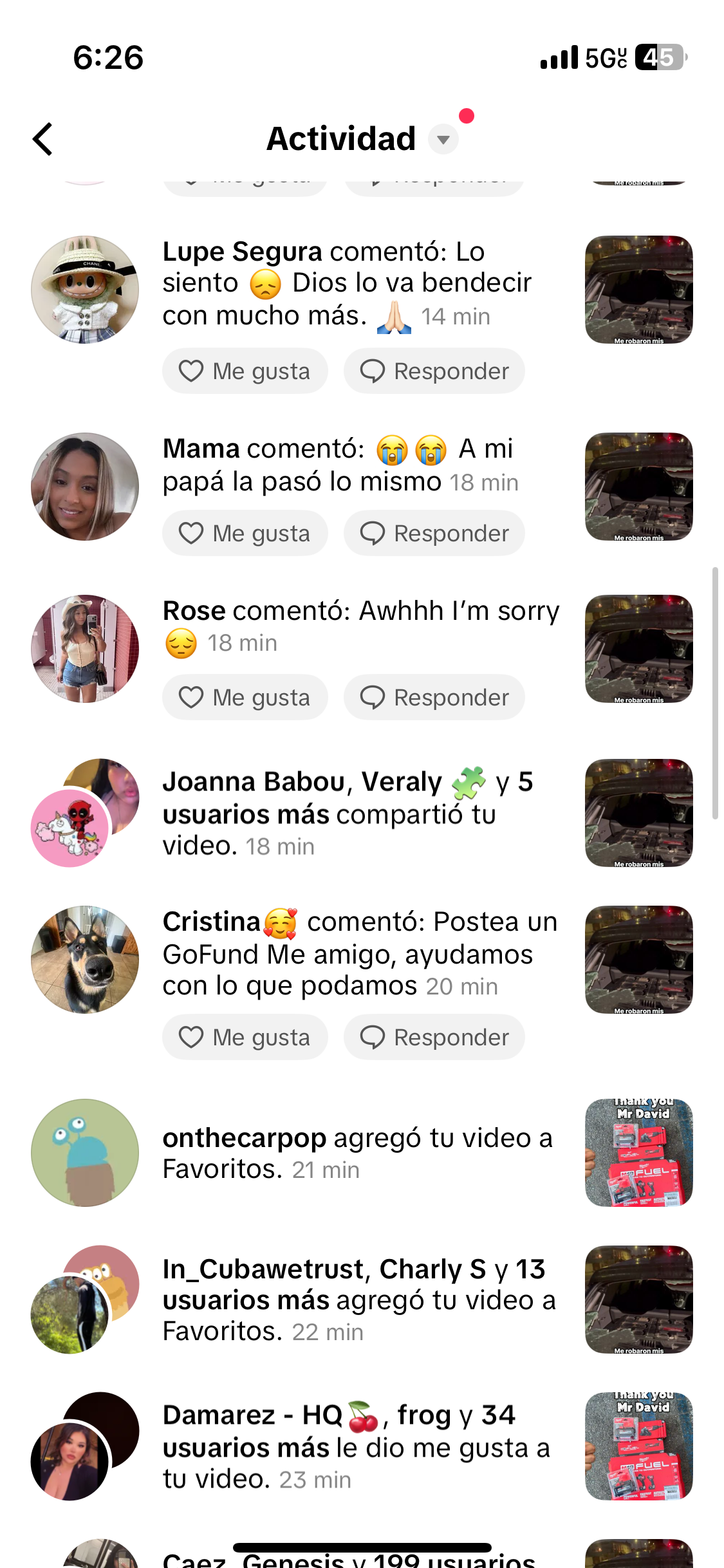Open video thumbnail next to onthecarpop's notification
This screenshot has width=724, height=1568.
coord(638,1153)
